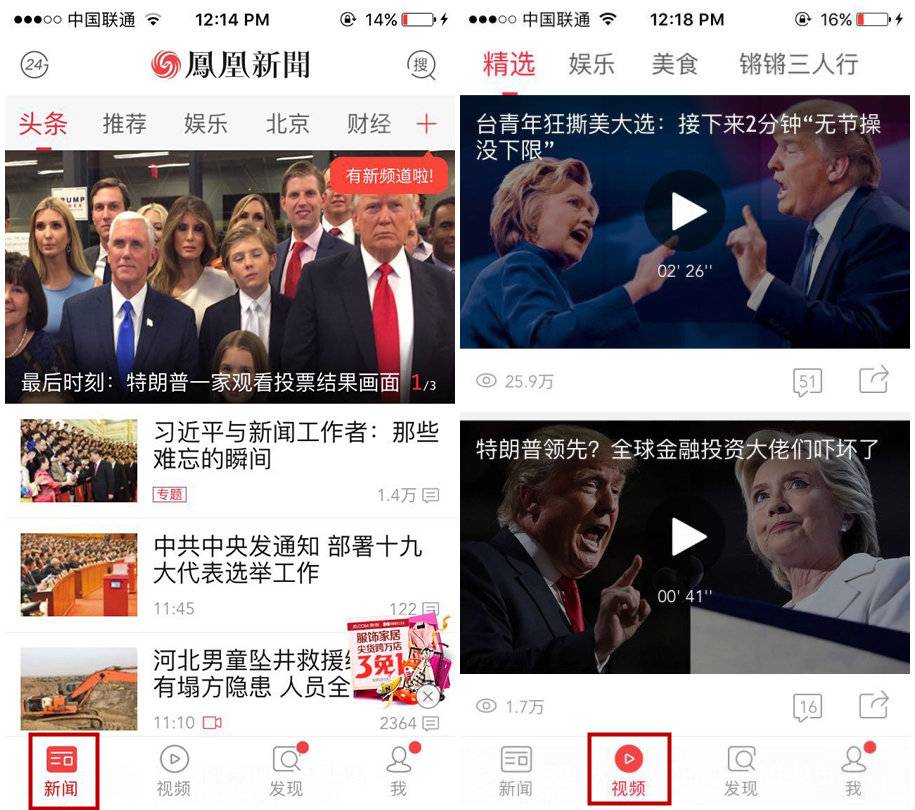Close the floating 3免1 ad
The height and width of the screenshot is (810, 915).
click(x=428, y=696)
